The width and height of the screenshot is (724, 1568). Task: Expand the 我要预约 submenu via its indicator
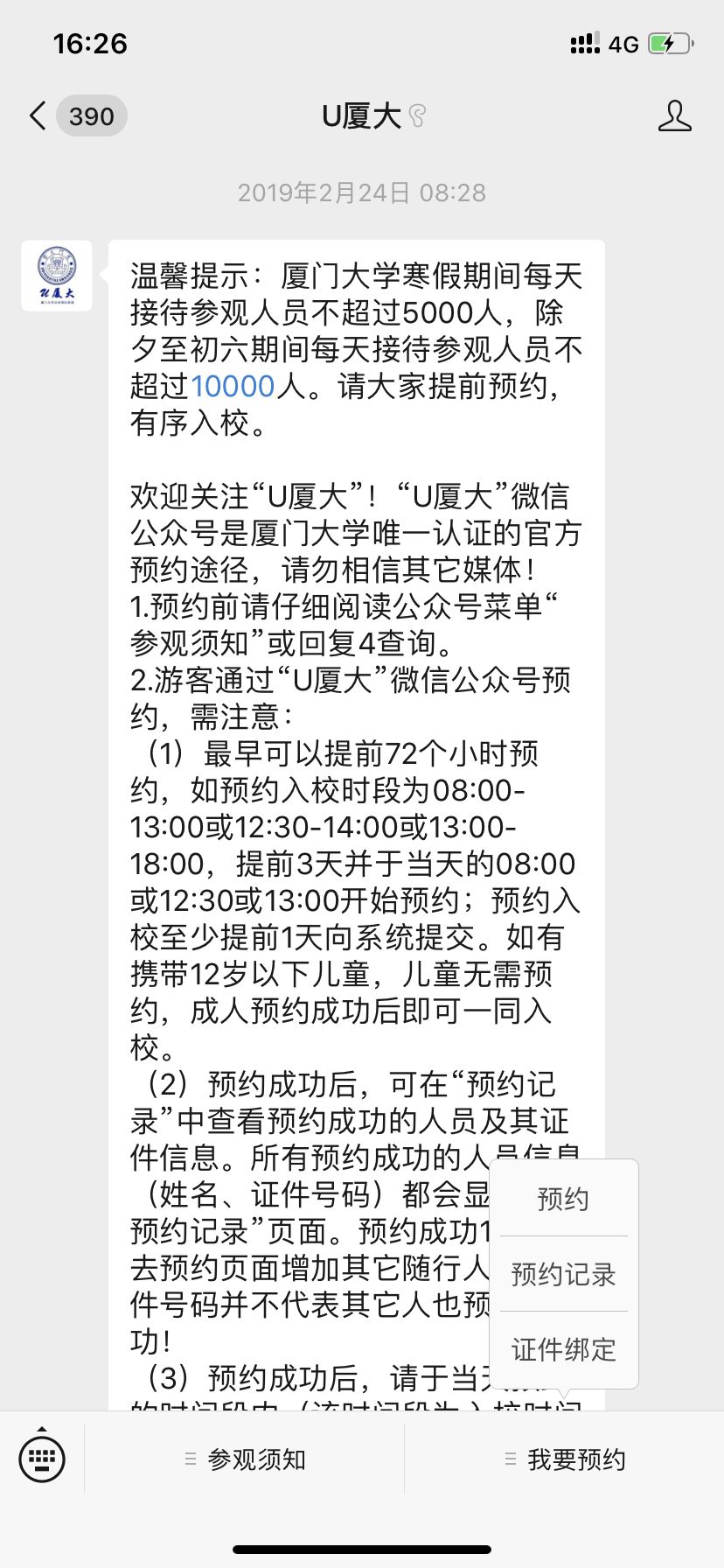[511, 1458]
